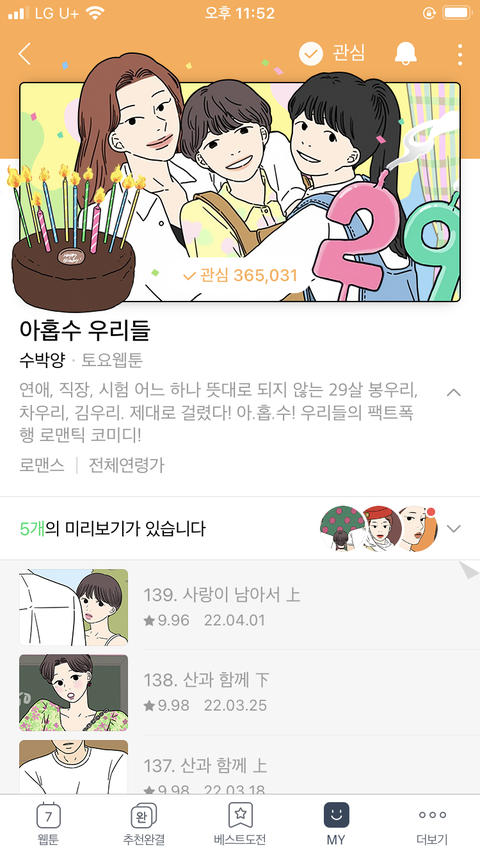Open author 수박양's page

[42, 360]
